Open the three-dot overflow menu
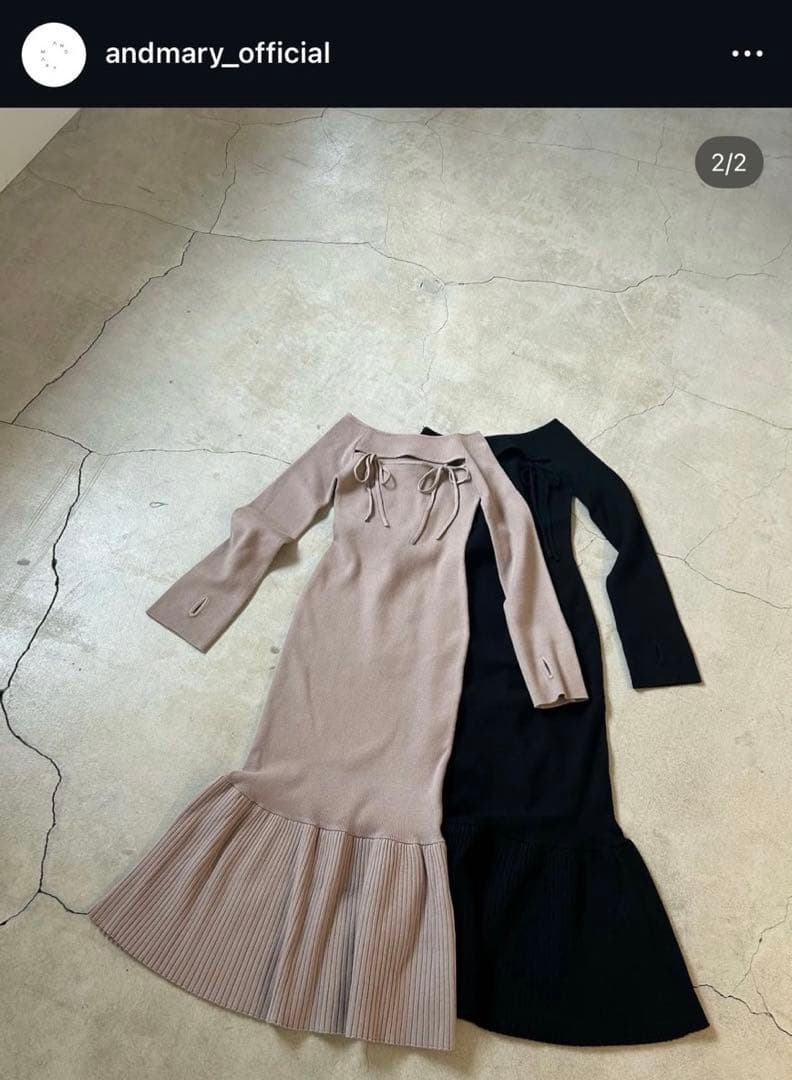Image resolution: width=792 pixels, height=1080 pixels. click(x=747, y=54)
